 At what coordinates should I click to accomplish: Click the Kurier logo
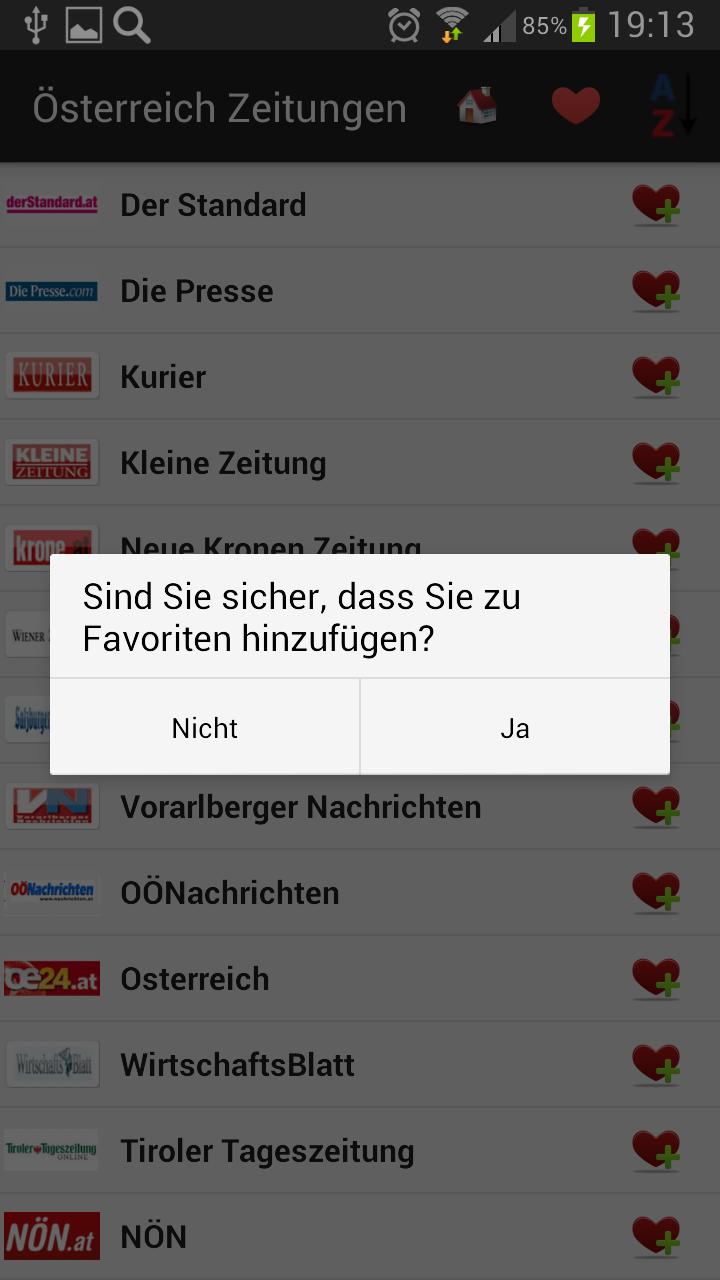[x=52, y=376]
